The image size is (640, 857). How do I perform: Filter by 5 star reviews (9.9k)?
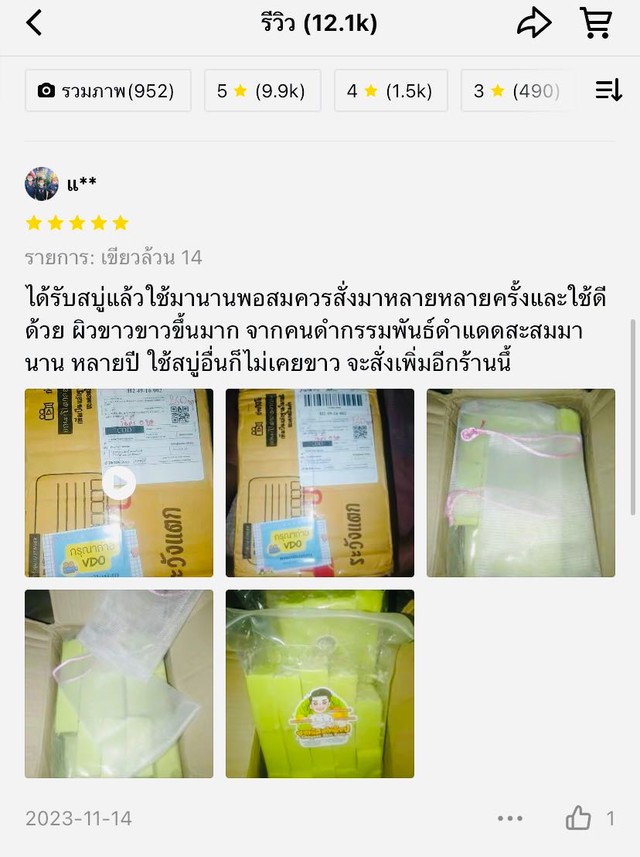point(262,91)
